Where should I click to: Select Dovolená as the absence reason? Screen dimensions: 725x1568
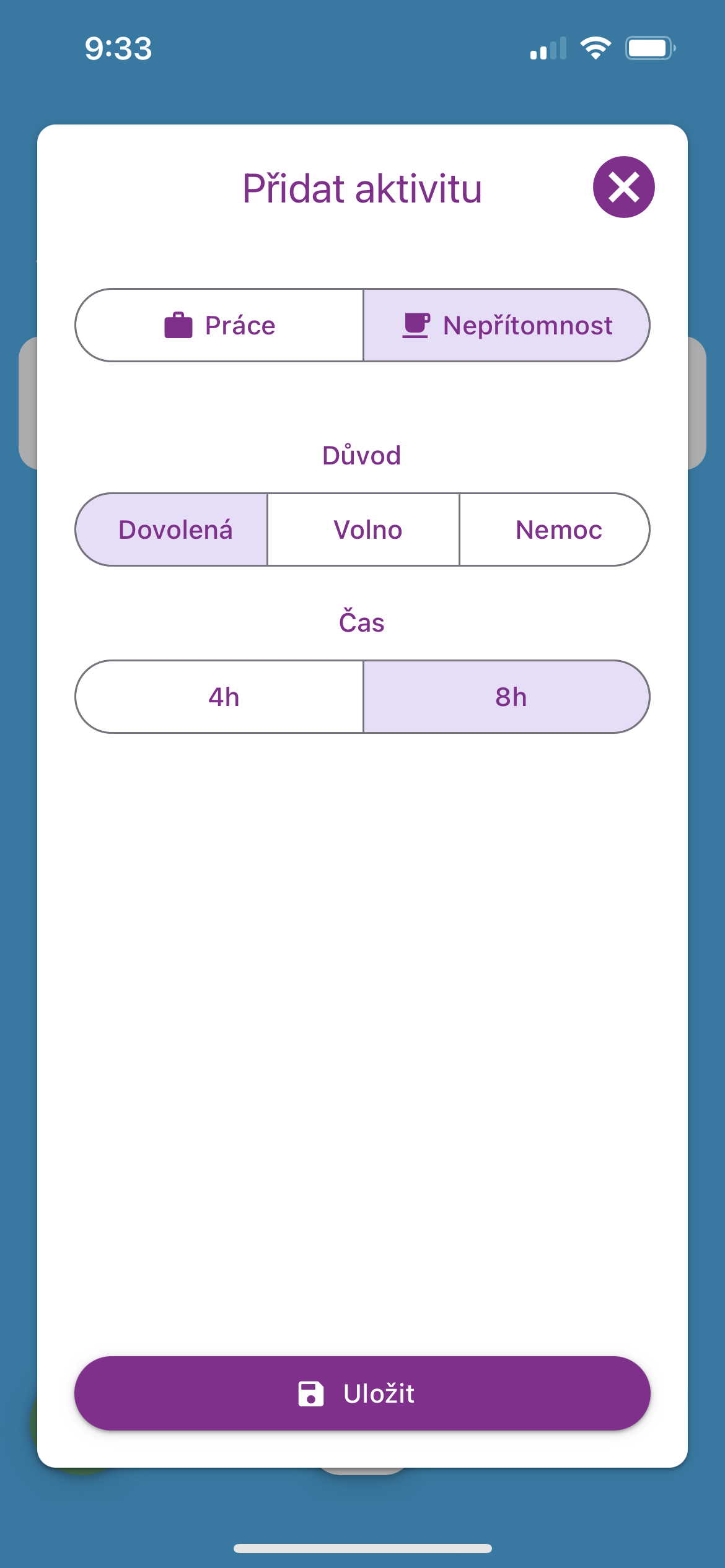[177, 529]
